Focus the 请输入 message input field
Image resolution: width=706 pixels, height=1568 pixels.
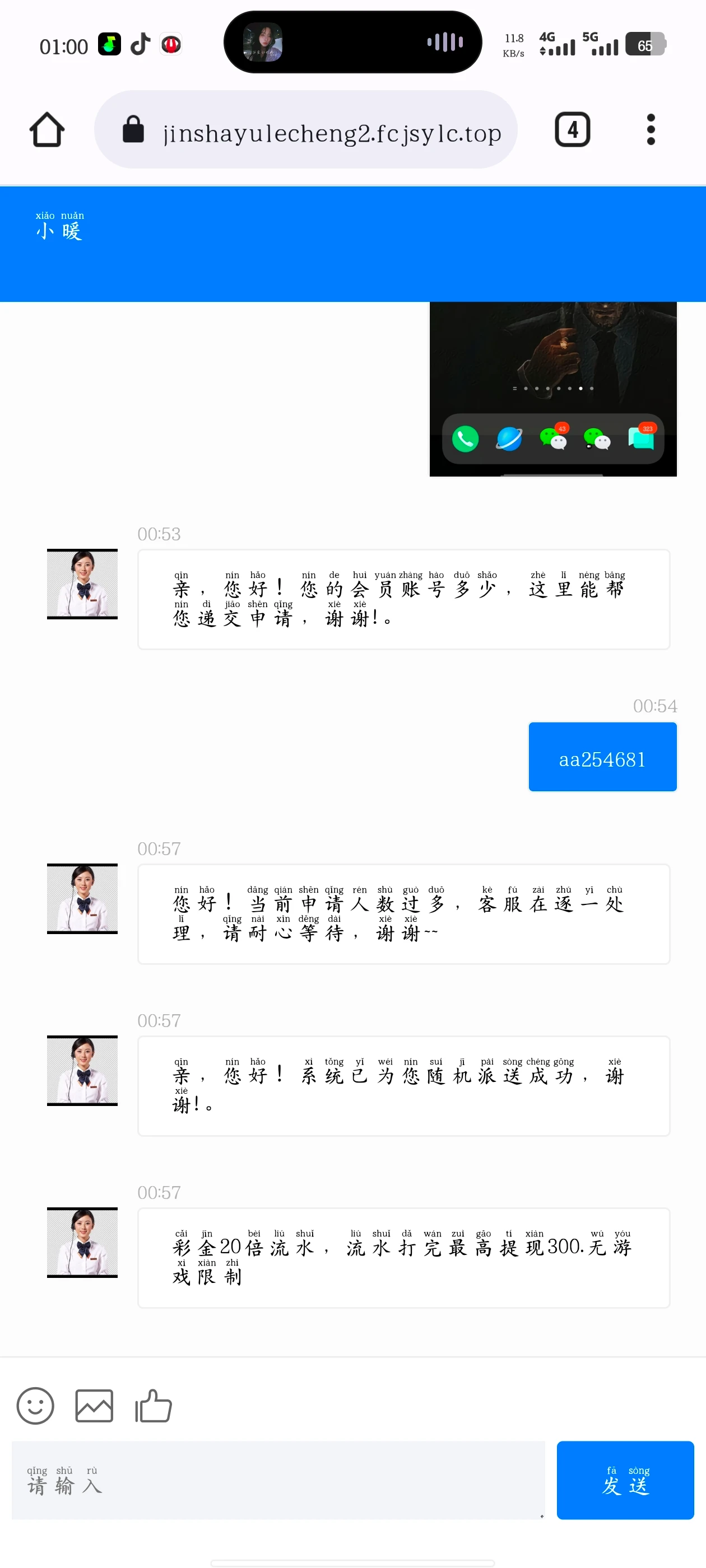pos(278,1480)
